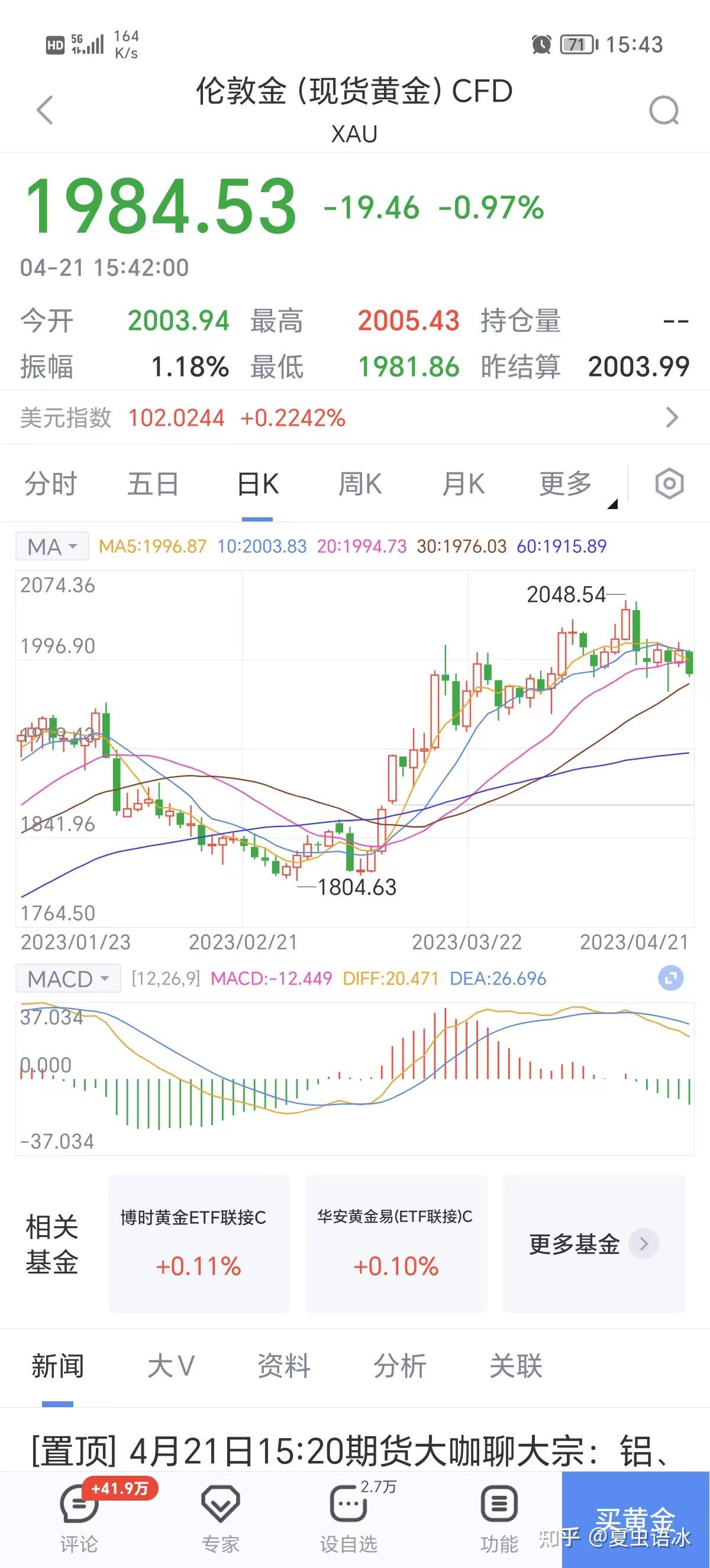This screenshot has width=710, height=1568.
Task: Switch to the 月K chart tab
Action: pos(463,484)
